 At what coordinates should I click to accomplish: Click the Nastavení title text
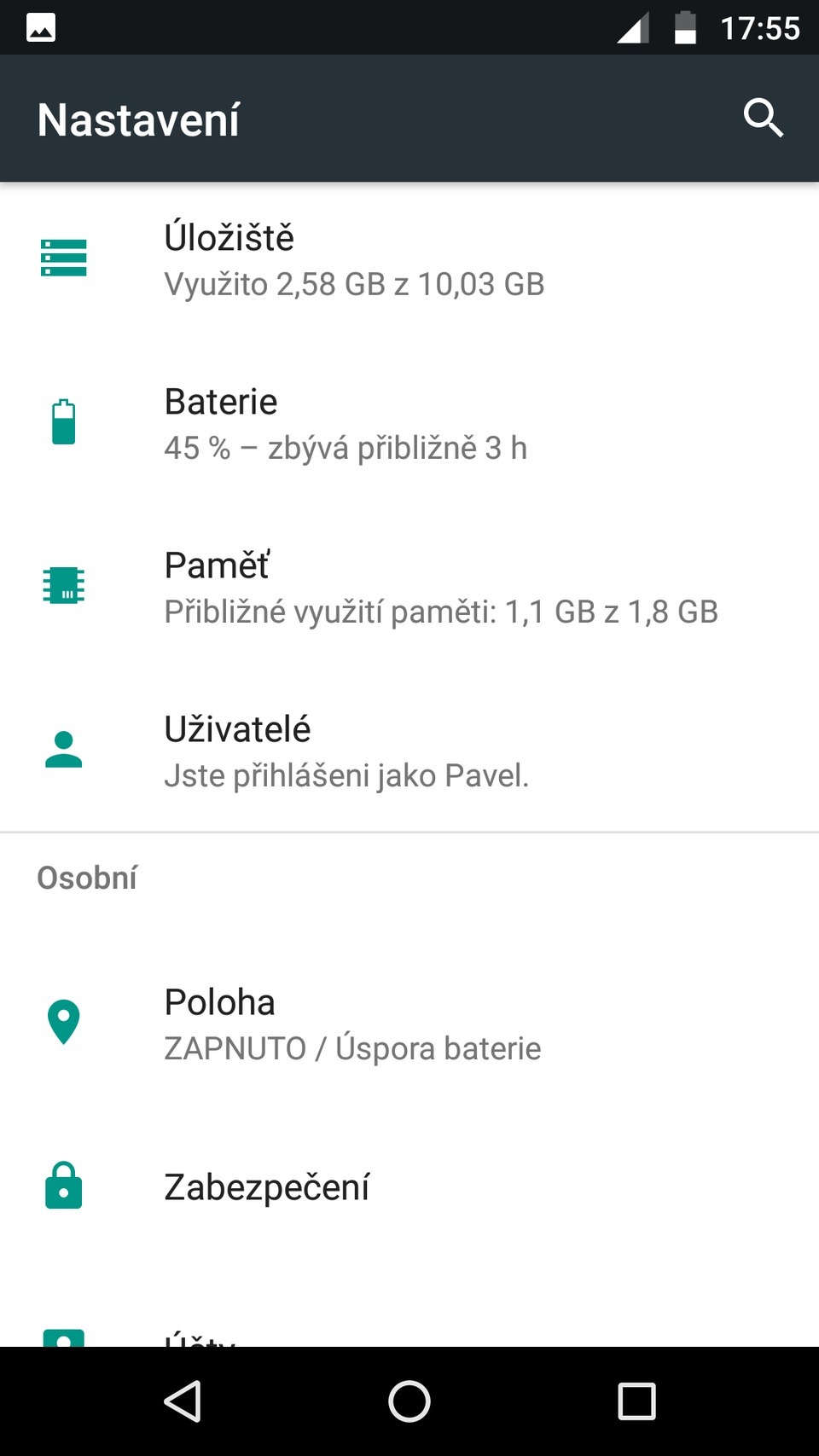point(138,118)
